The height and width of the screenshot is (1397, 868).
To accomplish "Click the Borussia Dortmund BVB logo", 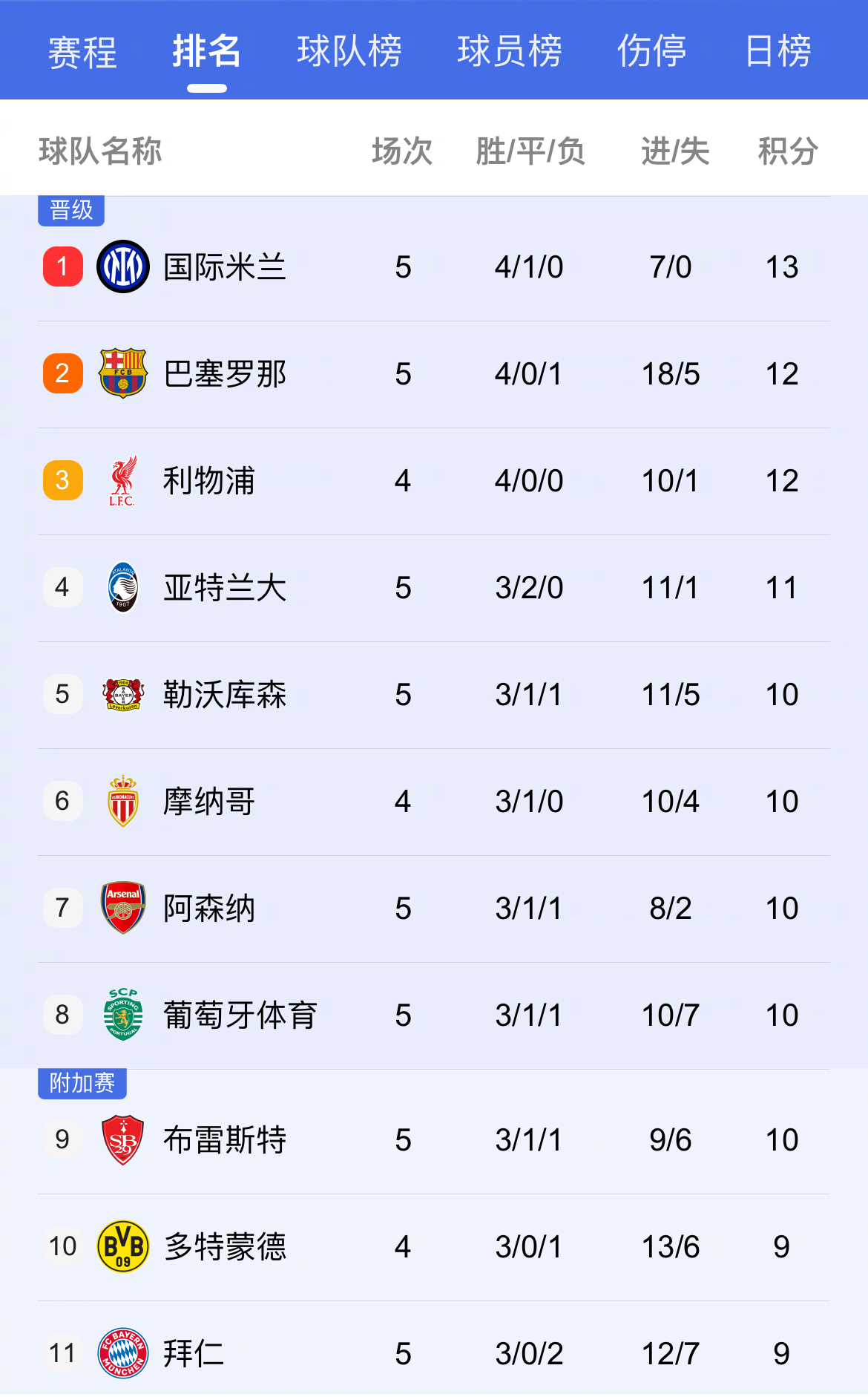I will 122,1246.
